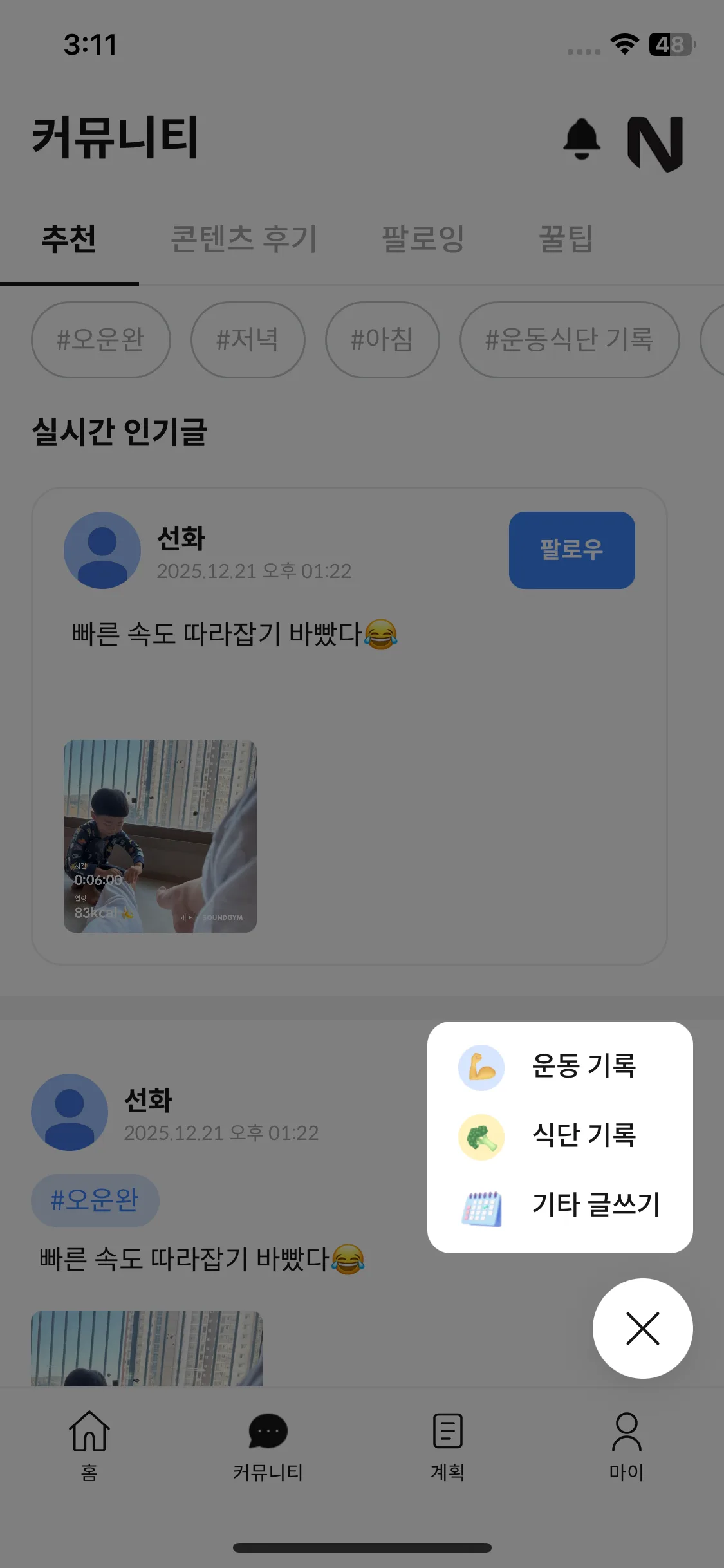
Task: Tap 기타 글쓰기 option
Action: (x=560, y=1205)
